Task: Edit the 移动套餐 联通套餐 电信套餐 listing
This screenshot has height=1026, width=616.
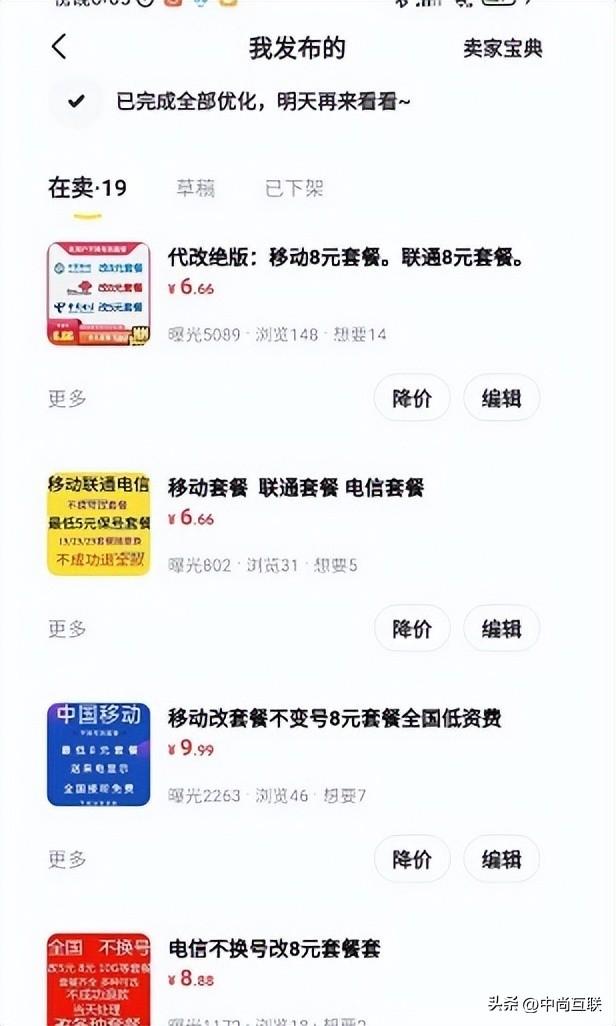Action: [501, 629]
